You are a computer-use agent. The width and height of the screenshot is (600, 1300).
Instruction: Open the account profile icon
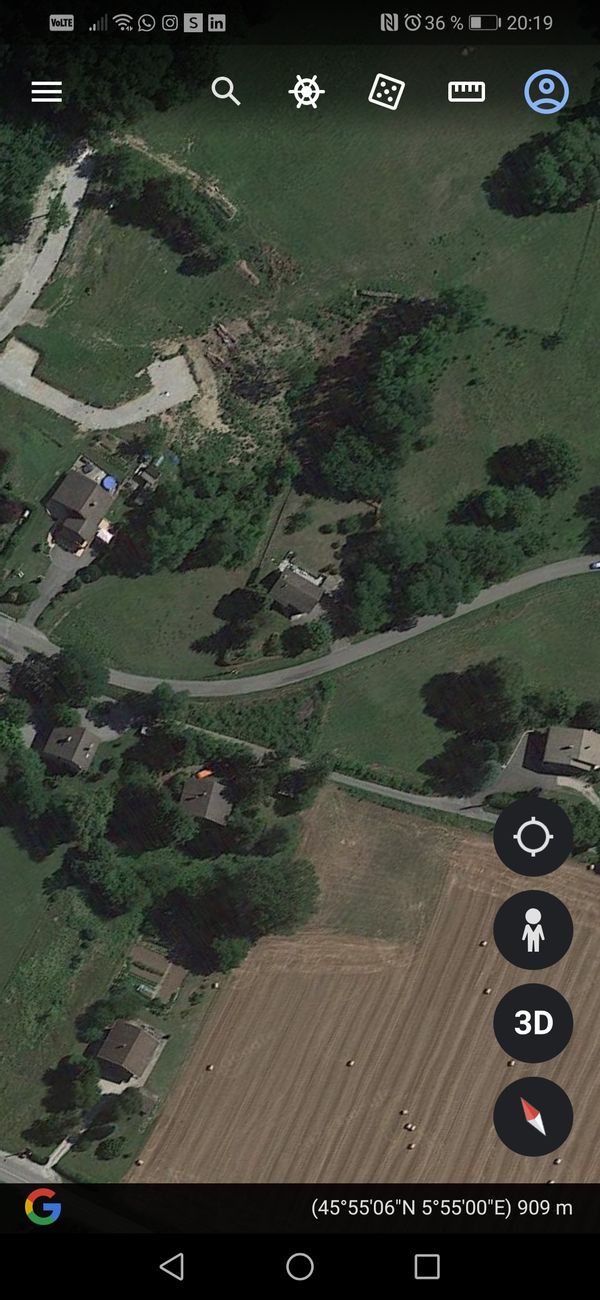tap(546, 92)
